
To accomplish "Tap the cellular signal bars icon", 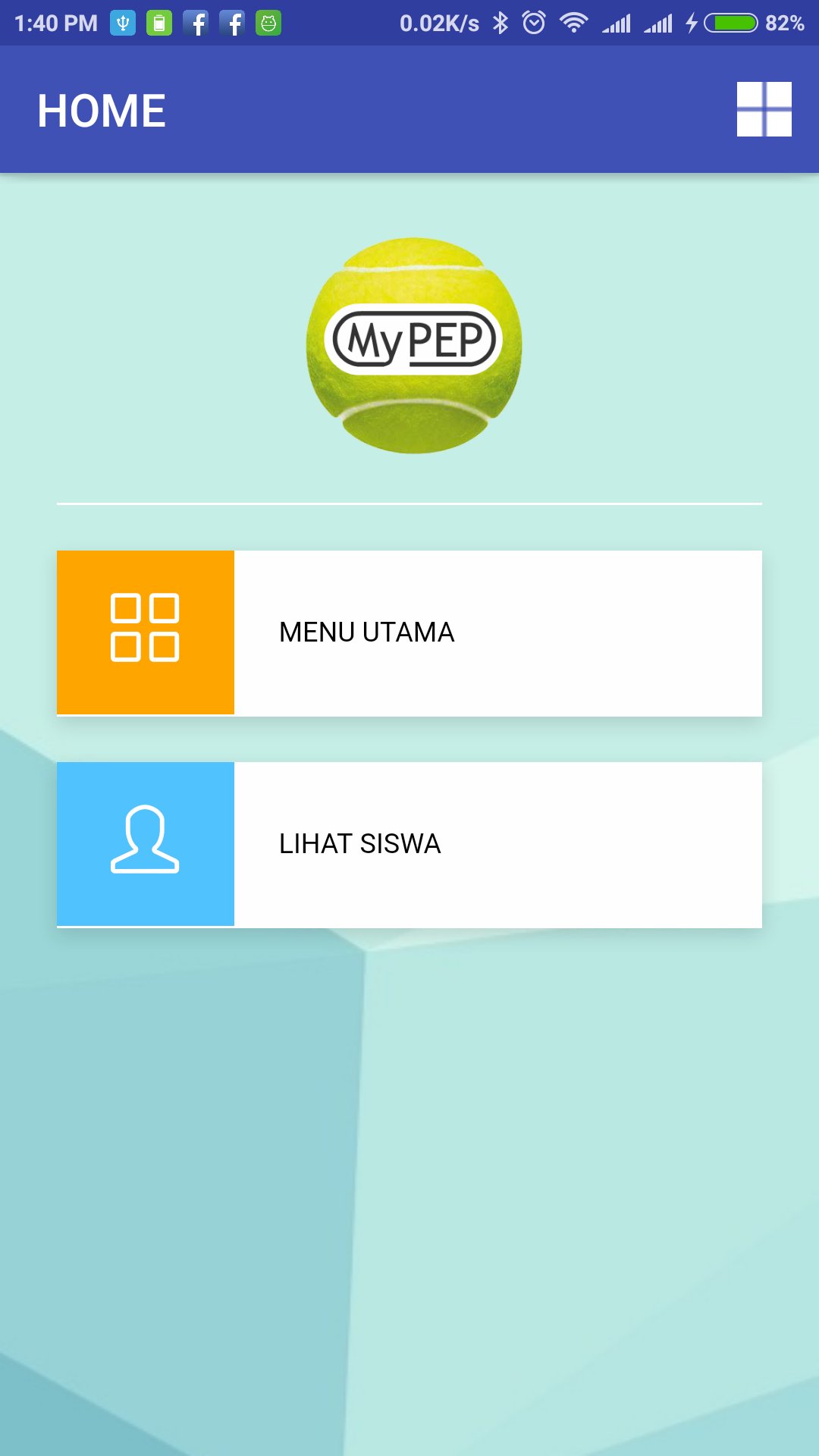I will [614, 21].
